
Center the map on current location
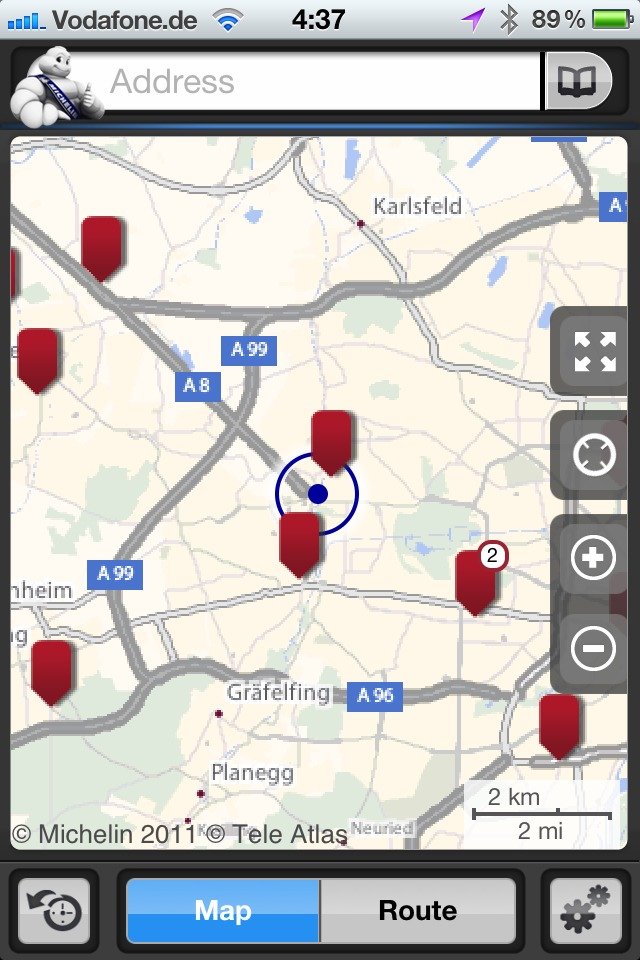(x=593, y=455)
